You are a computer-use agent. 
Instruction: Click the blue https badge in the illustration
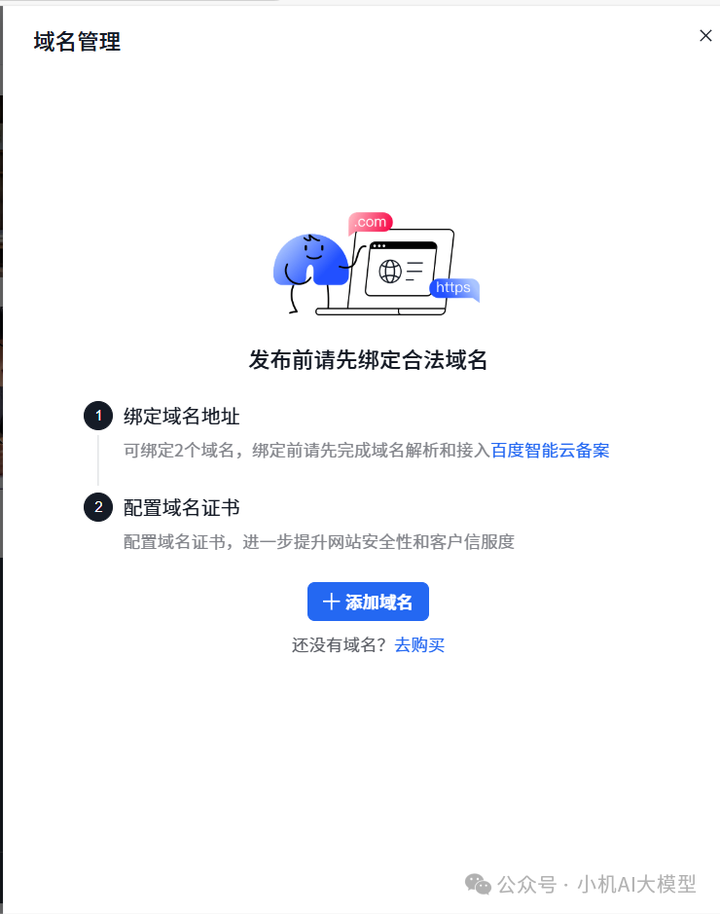[x=453, y=288]
